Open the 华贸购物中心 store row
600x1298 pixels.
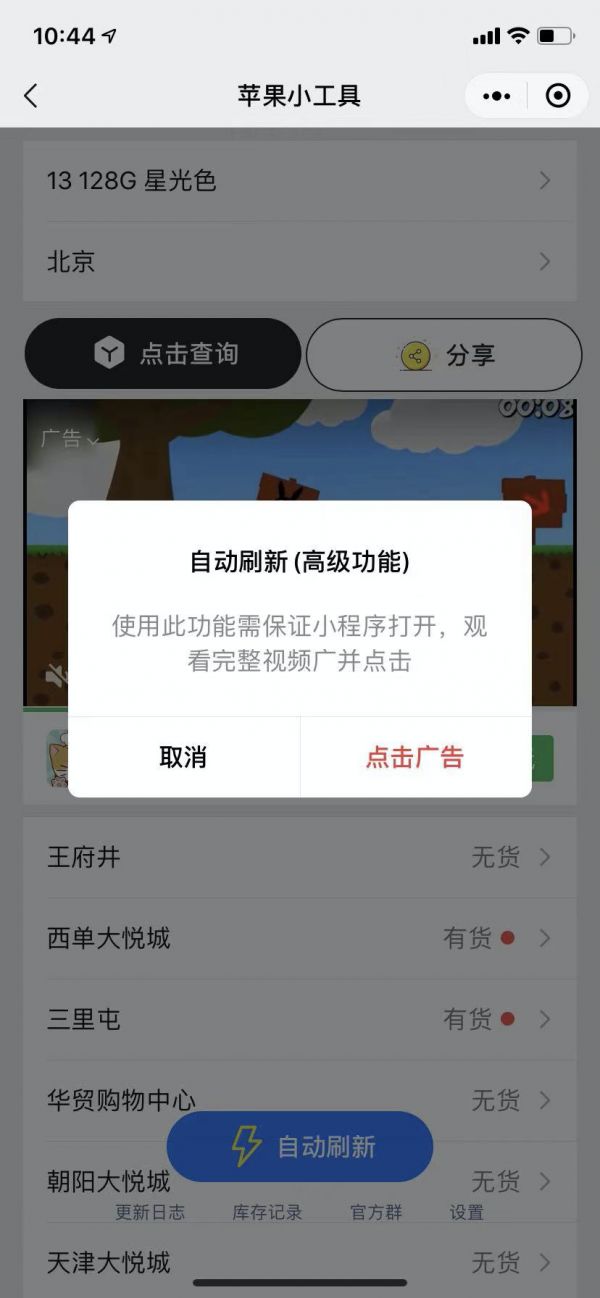tap(299, 1100)
